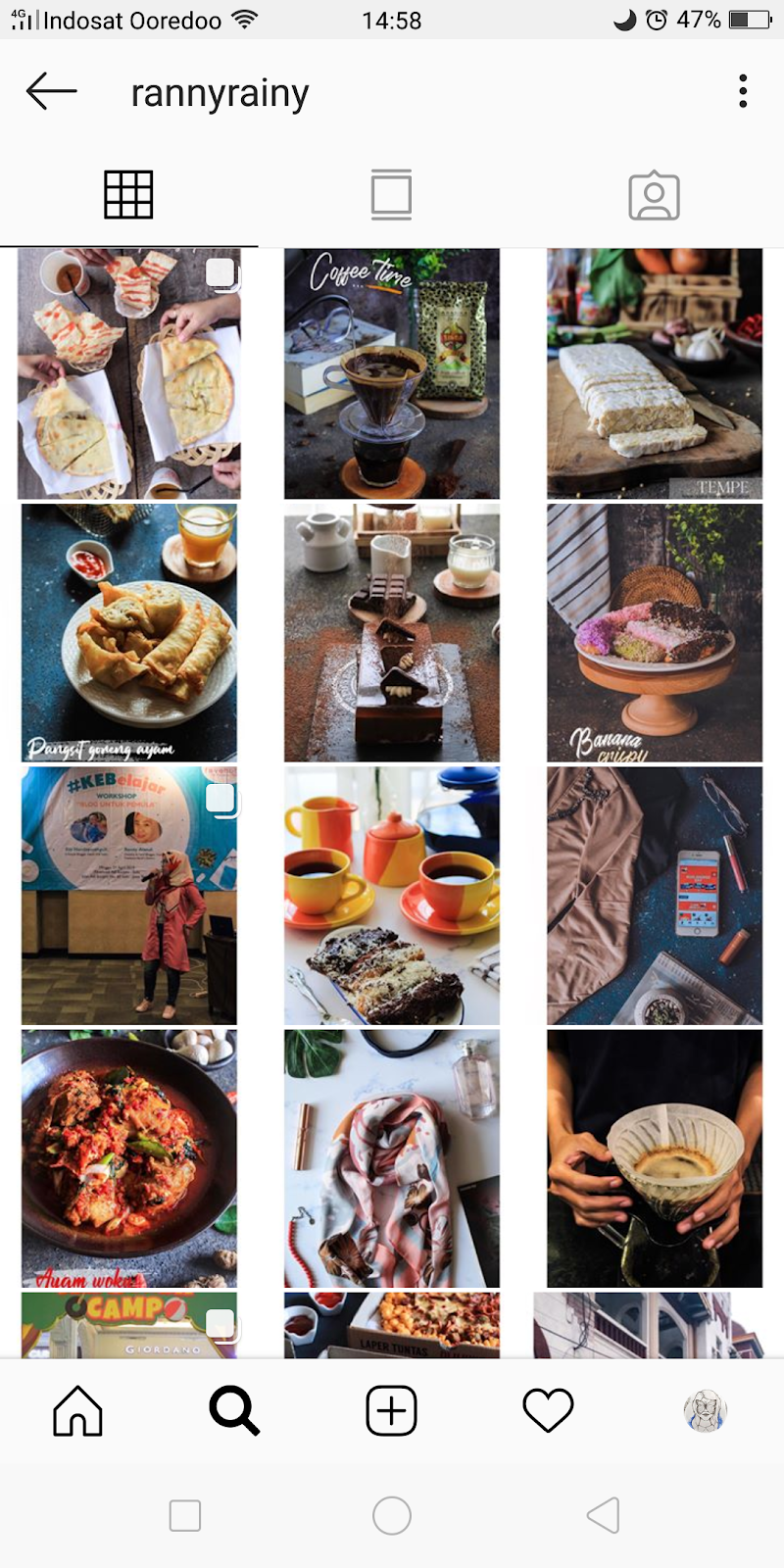Open the profile options menu via three dots

coord(743,90)
